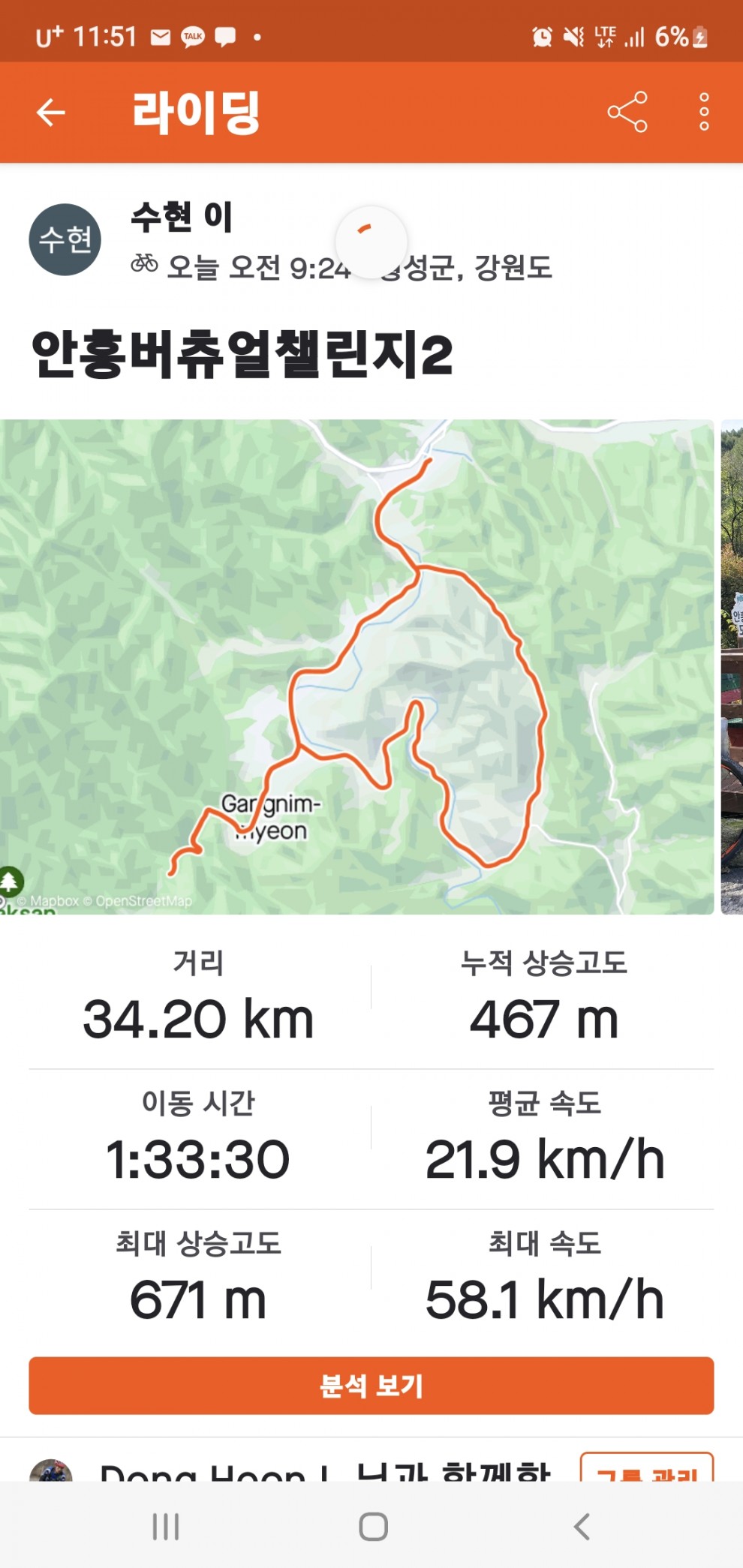Open the ride route map
This screenshot has width=743, height=1568.
(x=356, y=666)
